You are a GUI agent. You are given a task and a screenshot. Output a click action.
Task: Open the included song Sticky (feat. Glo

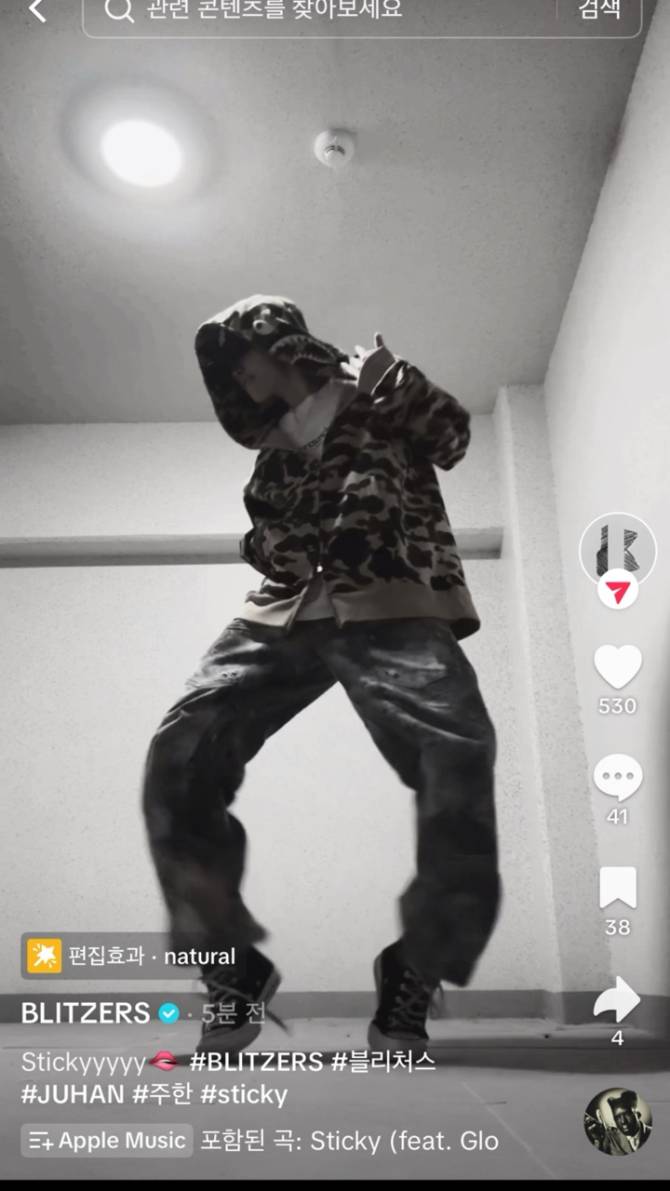[350, 1140]
